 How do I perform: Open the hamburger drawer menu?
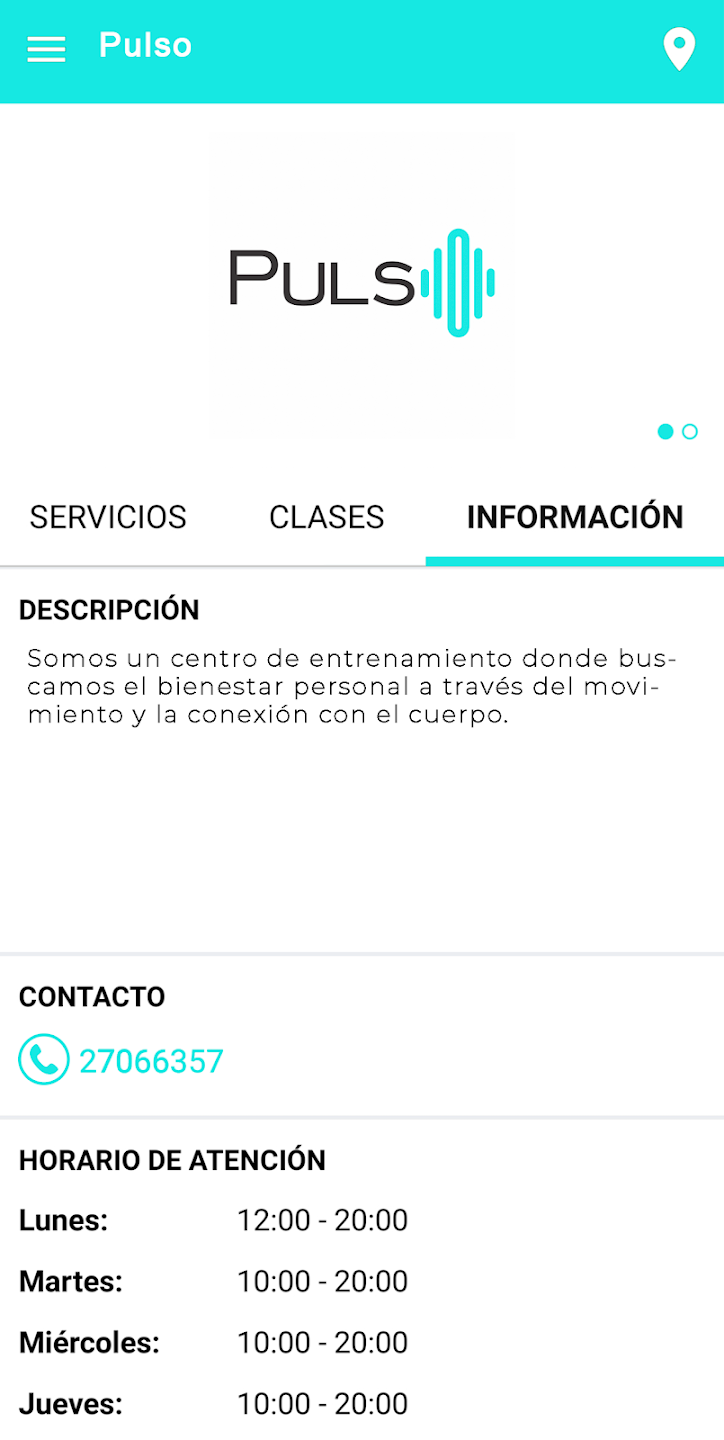pyautogui.click(x=46, y=48)
